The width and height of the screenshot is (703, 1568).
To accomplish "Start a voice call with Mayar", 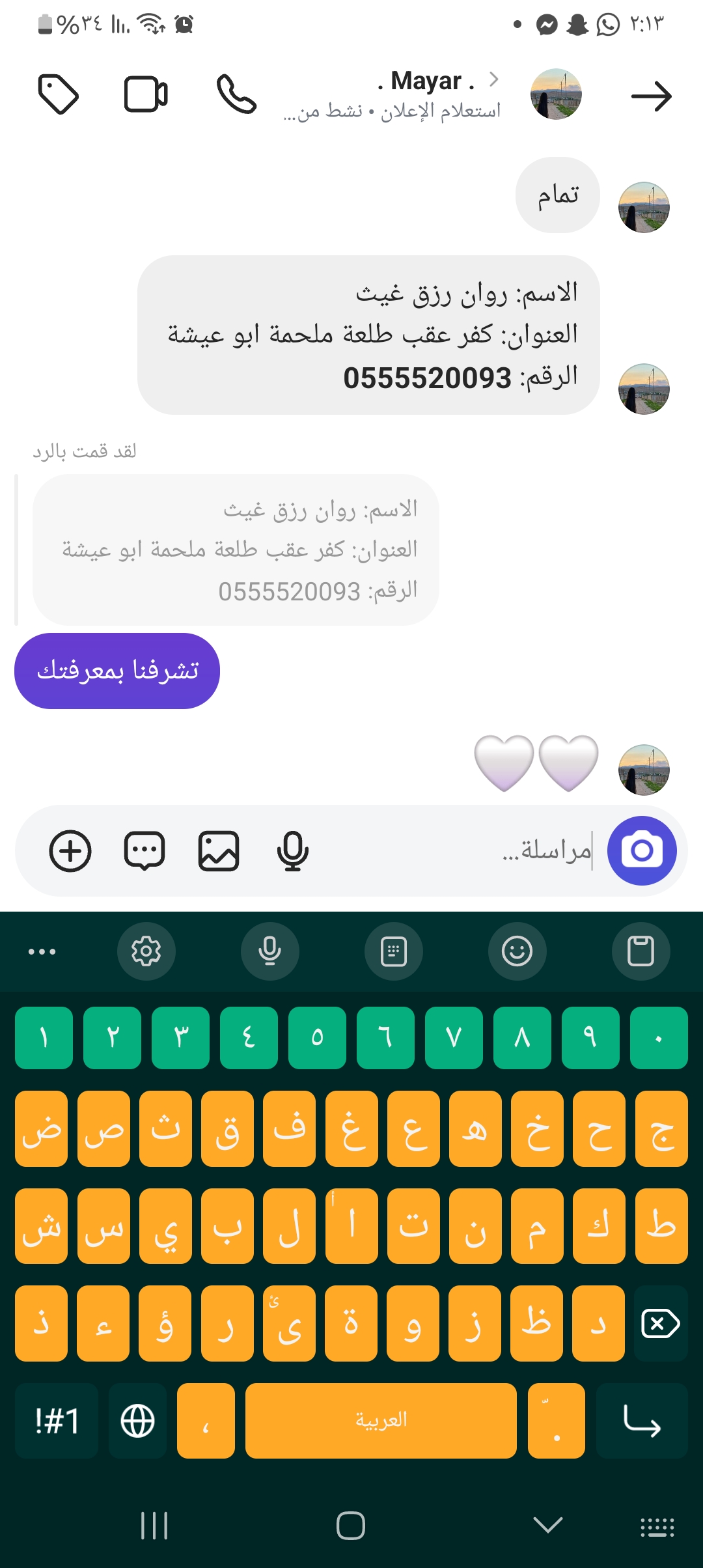I will (236, 95).
